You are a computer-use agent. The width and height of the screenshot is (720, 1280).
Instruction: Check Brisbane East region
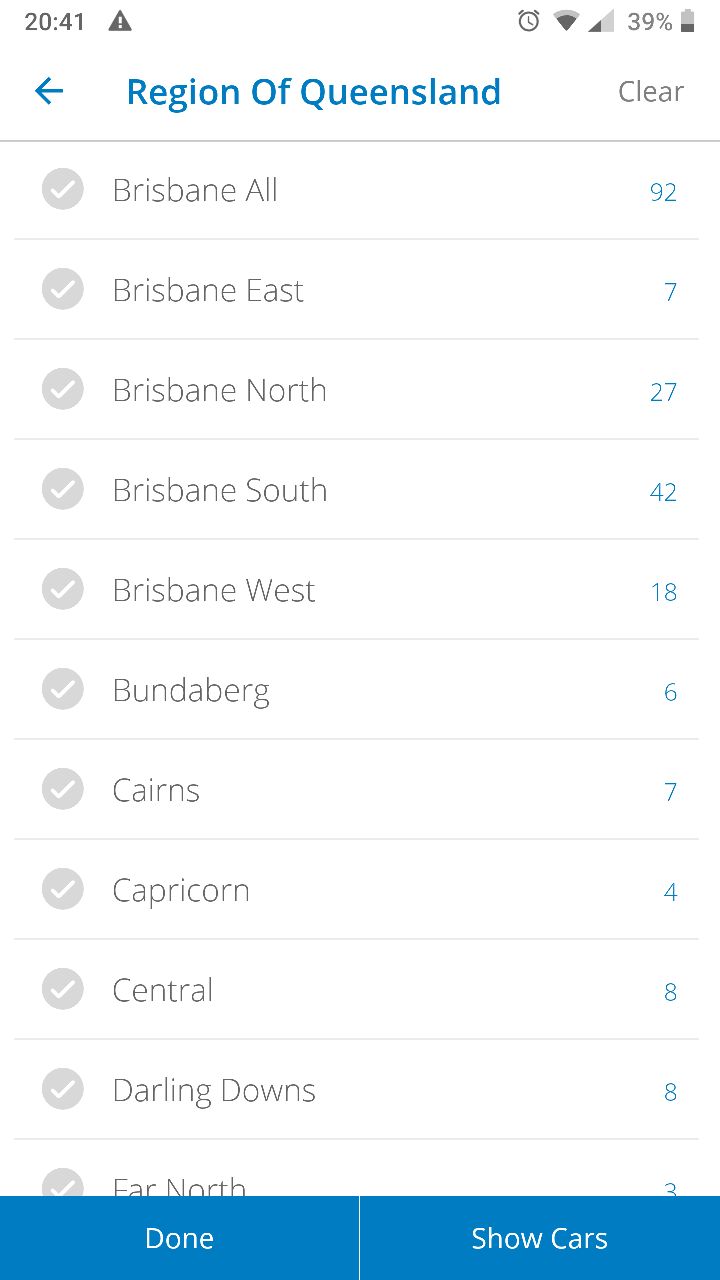[x=356, y=290]
